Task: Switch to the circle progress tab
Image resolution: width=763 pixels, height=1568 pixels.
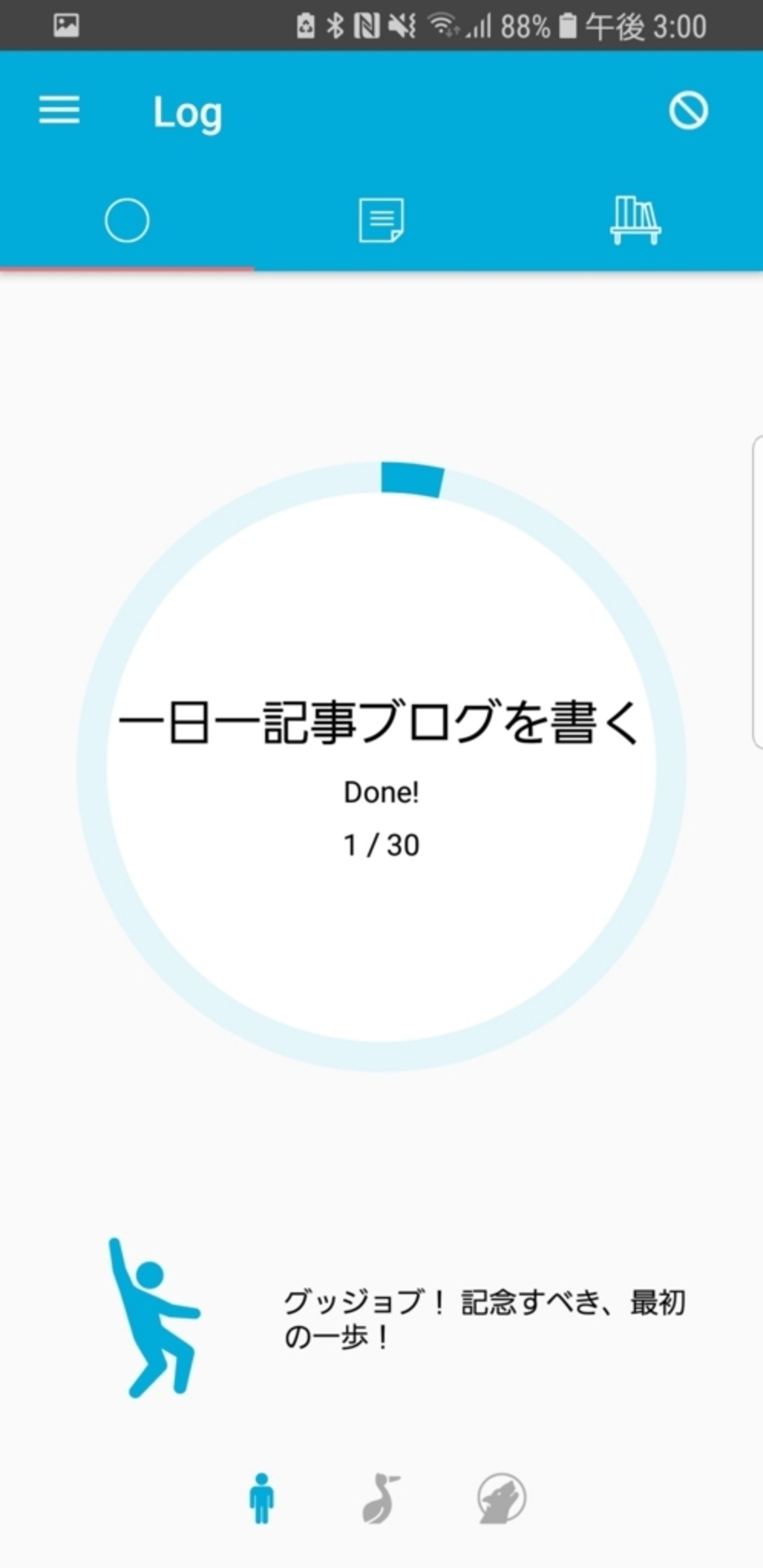Action: point(127,221)
